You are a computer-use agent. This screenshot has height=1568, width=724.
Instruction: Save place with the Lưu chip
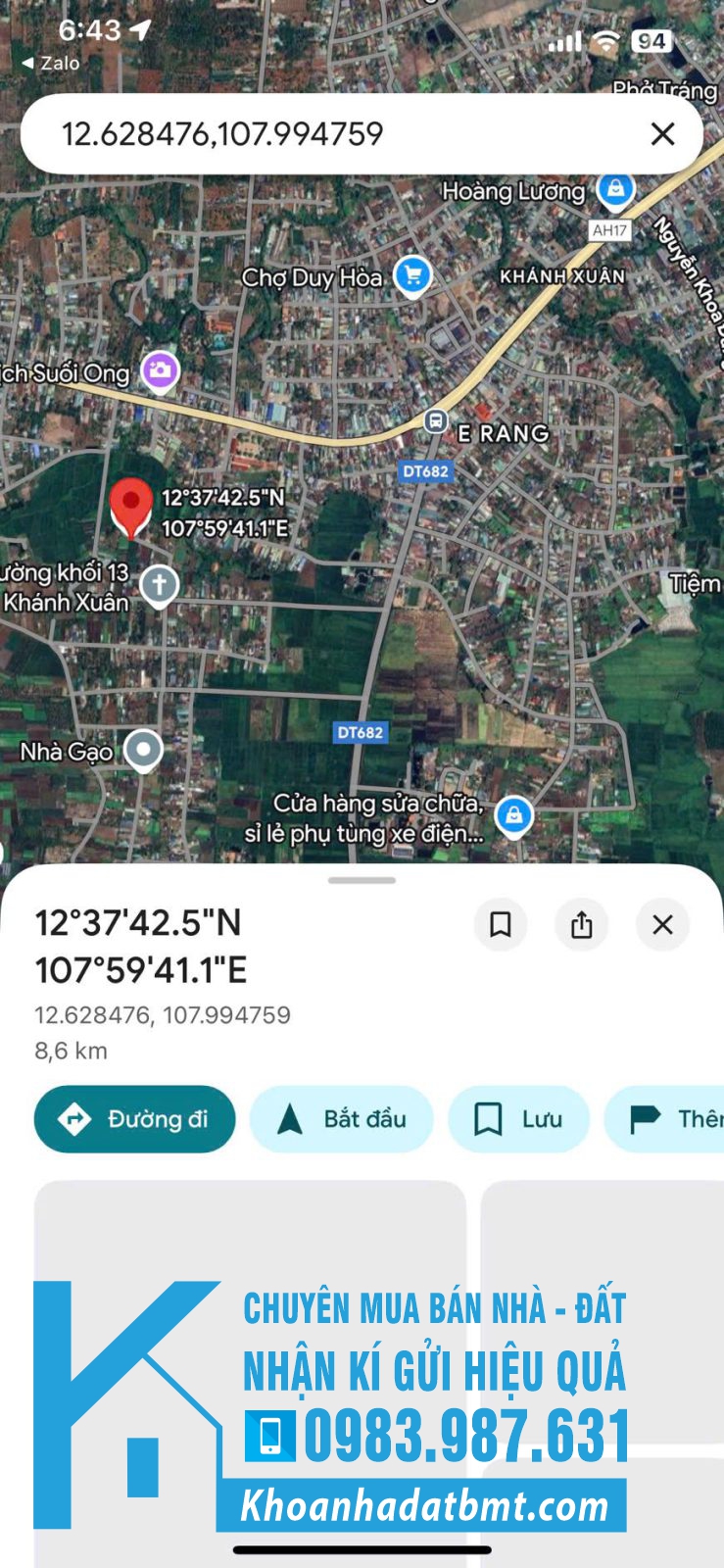tap(518, 1119)
